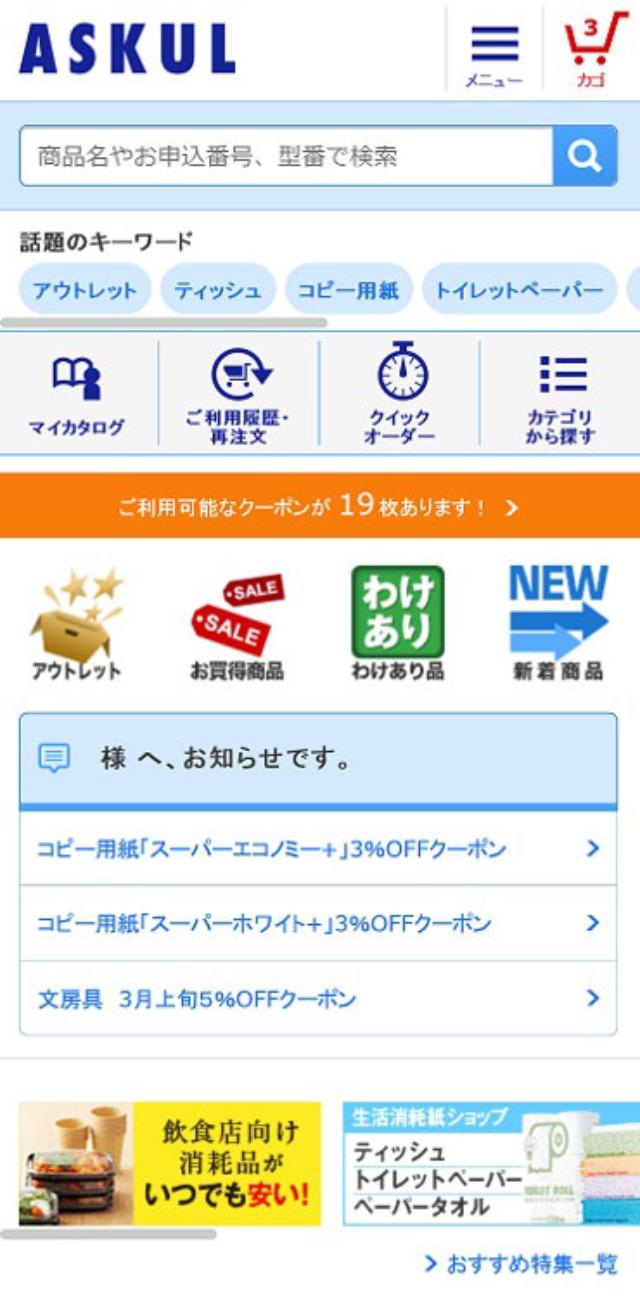The image size is (640, 1306).
Task: Open スーパーエコノミー+ 3%OFF coupon notice
Action: [x=318, y=849]
